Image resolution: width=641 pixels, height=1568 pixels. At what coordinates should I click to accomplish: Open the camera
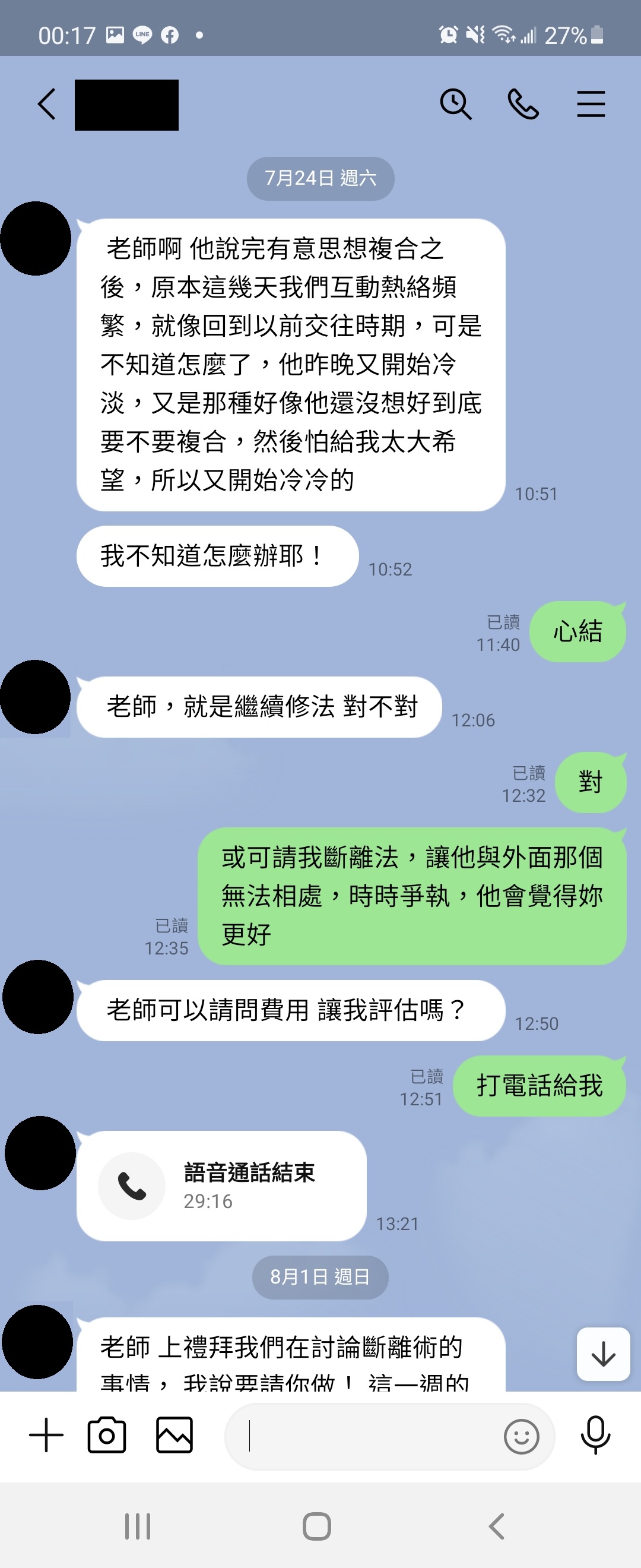click(x=107, y=1436)
